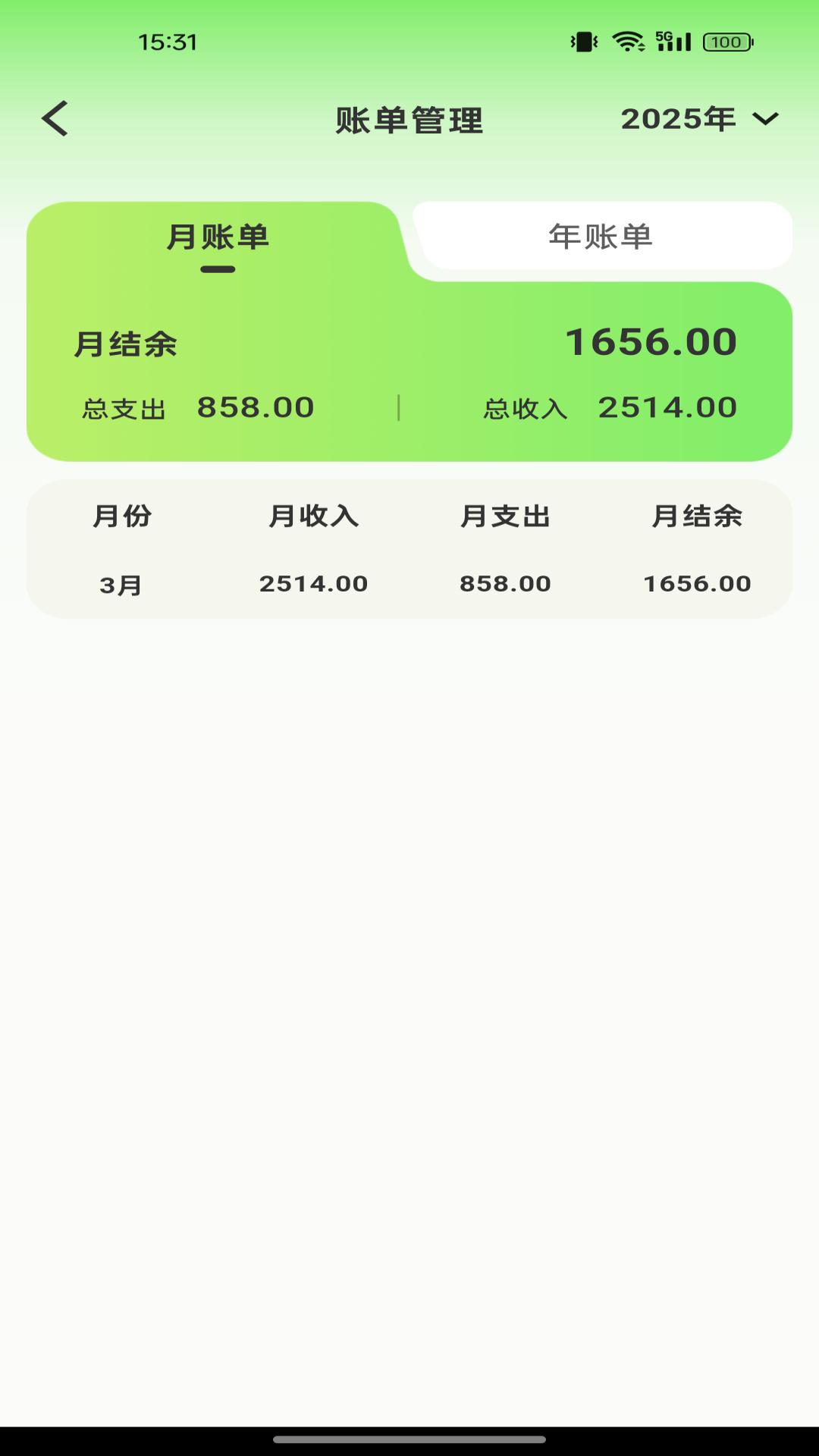The width and height of the screenshot is (819, 1456).
Task: Open the 3月 bill row
Action: tap(409, 584)
